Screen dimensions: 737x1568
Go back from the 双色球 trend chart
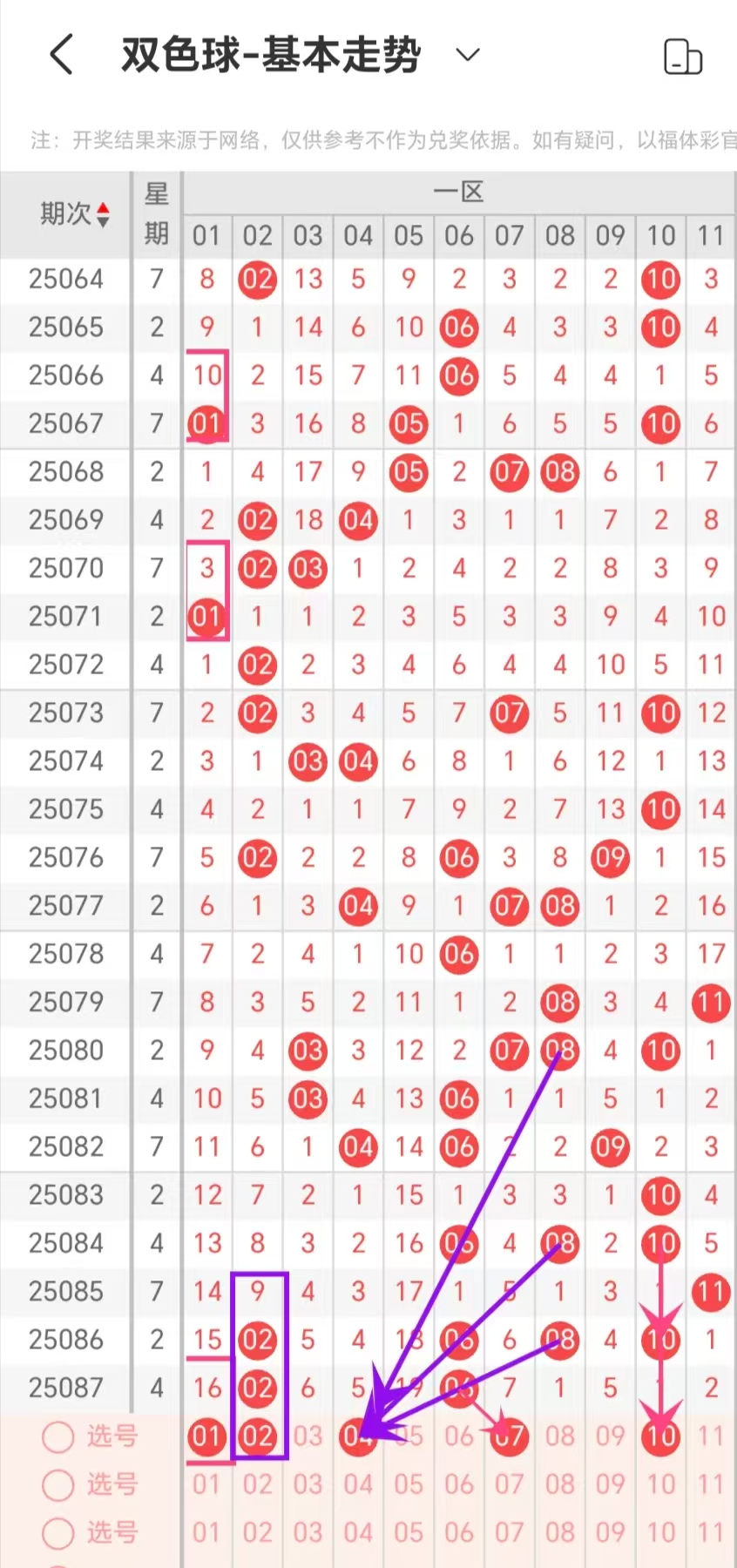pos(61,55)
